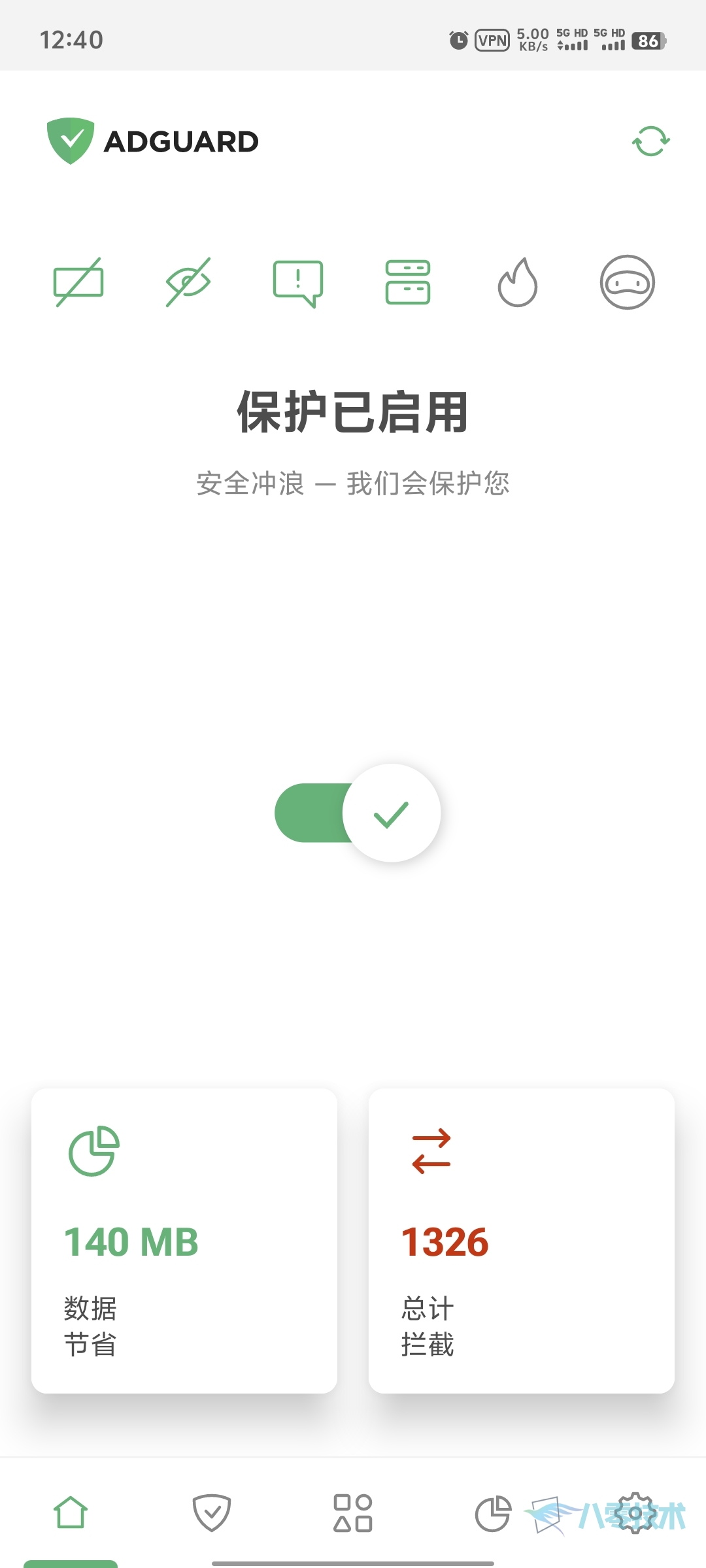Open the browsing security ninja icon
This screenshot has height=1568, width=706.
[628, 282]
